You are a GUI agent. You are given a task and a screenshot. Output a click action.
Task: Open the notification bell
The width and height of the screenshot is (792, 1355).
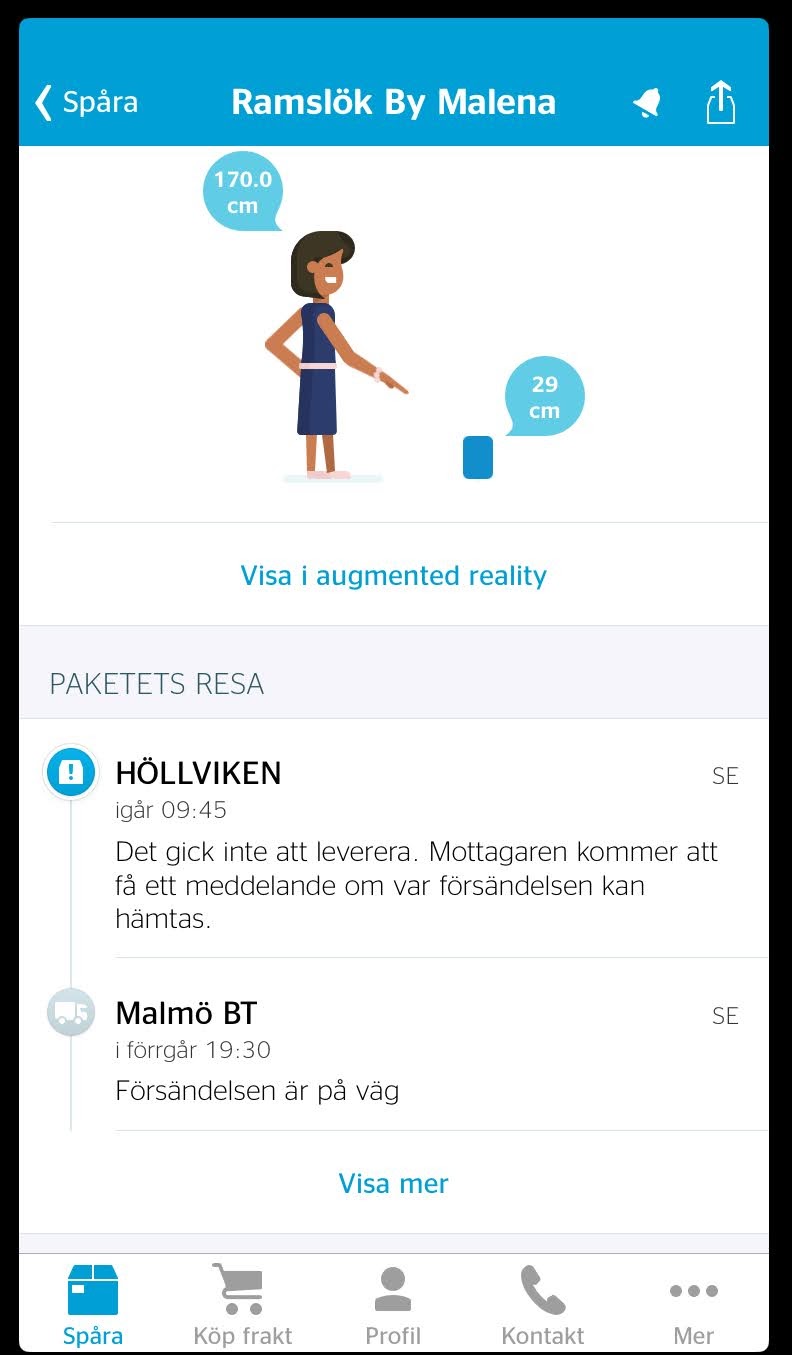[x=647, y=102]
